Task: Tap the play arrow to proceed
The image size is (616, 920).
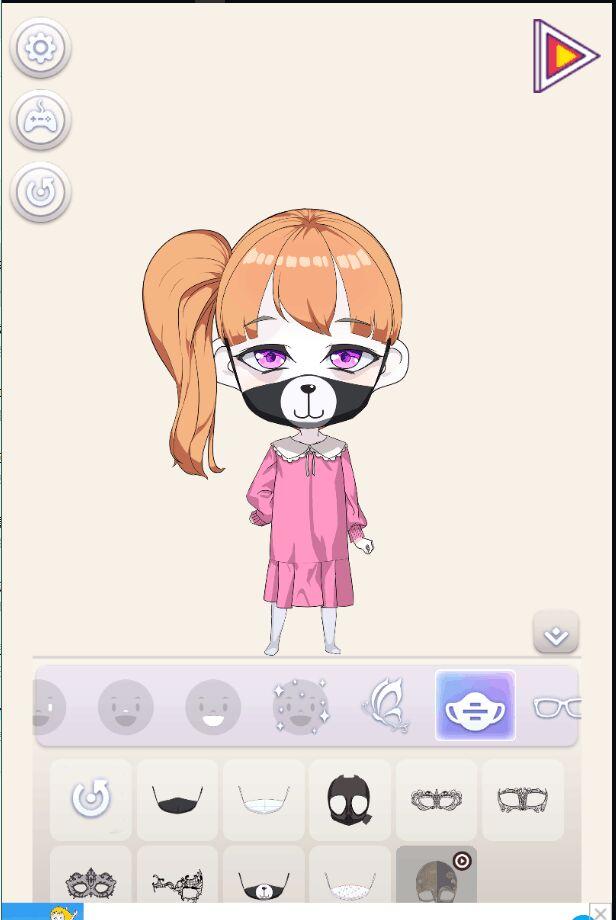Action: coord(565,56)
